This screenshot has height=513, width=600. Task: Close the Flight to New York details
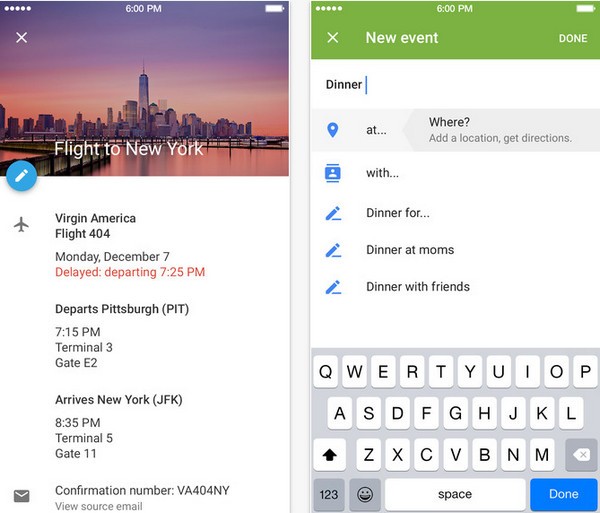[22, 38]
